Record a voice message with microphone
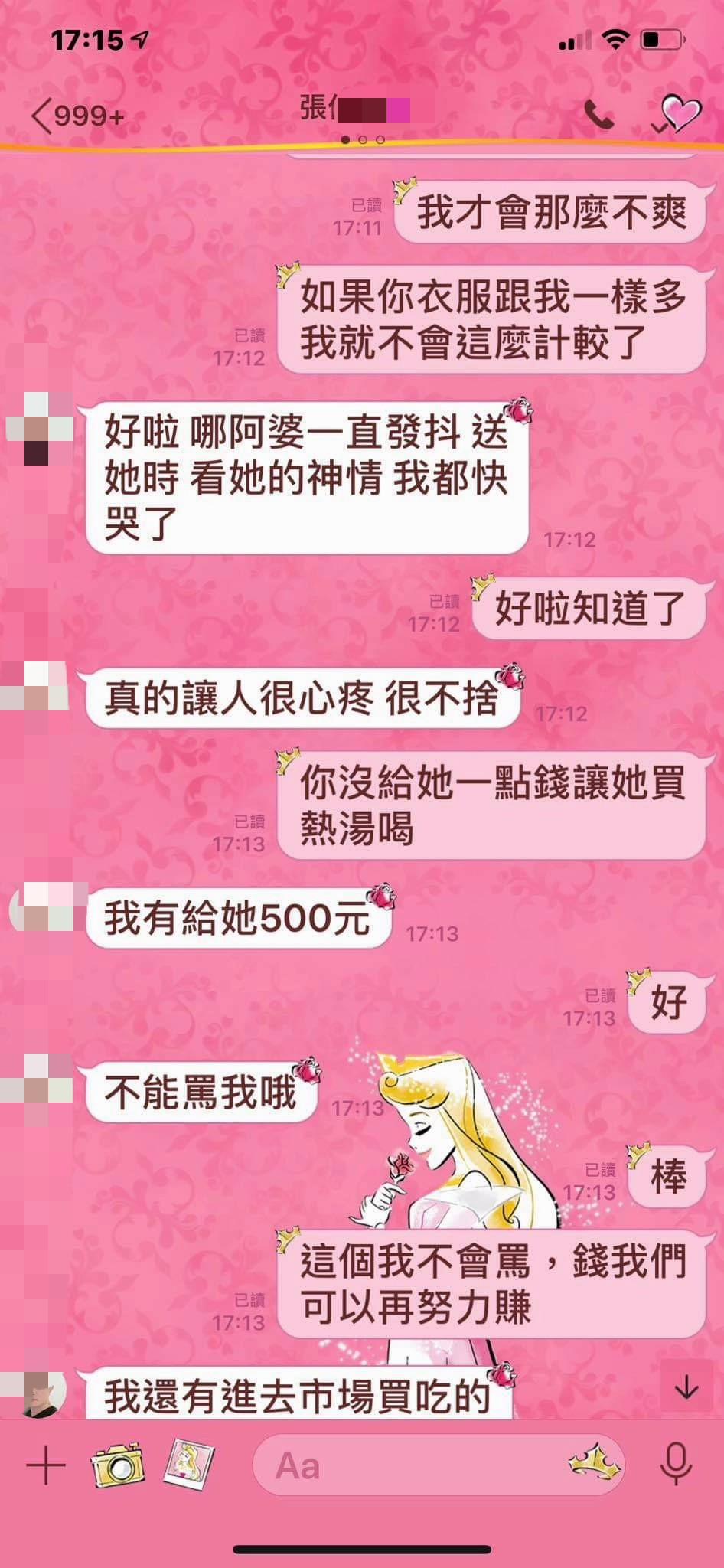724x1568 pixels. coord(676,1465)
